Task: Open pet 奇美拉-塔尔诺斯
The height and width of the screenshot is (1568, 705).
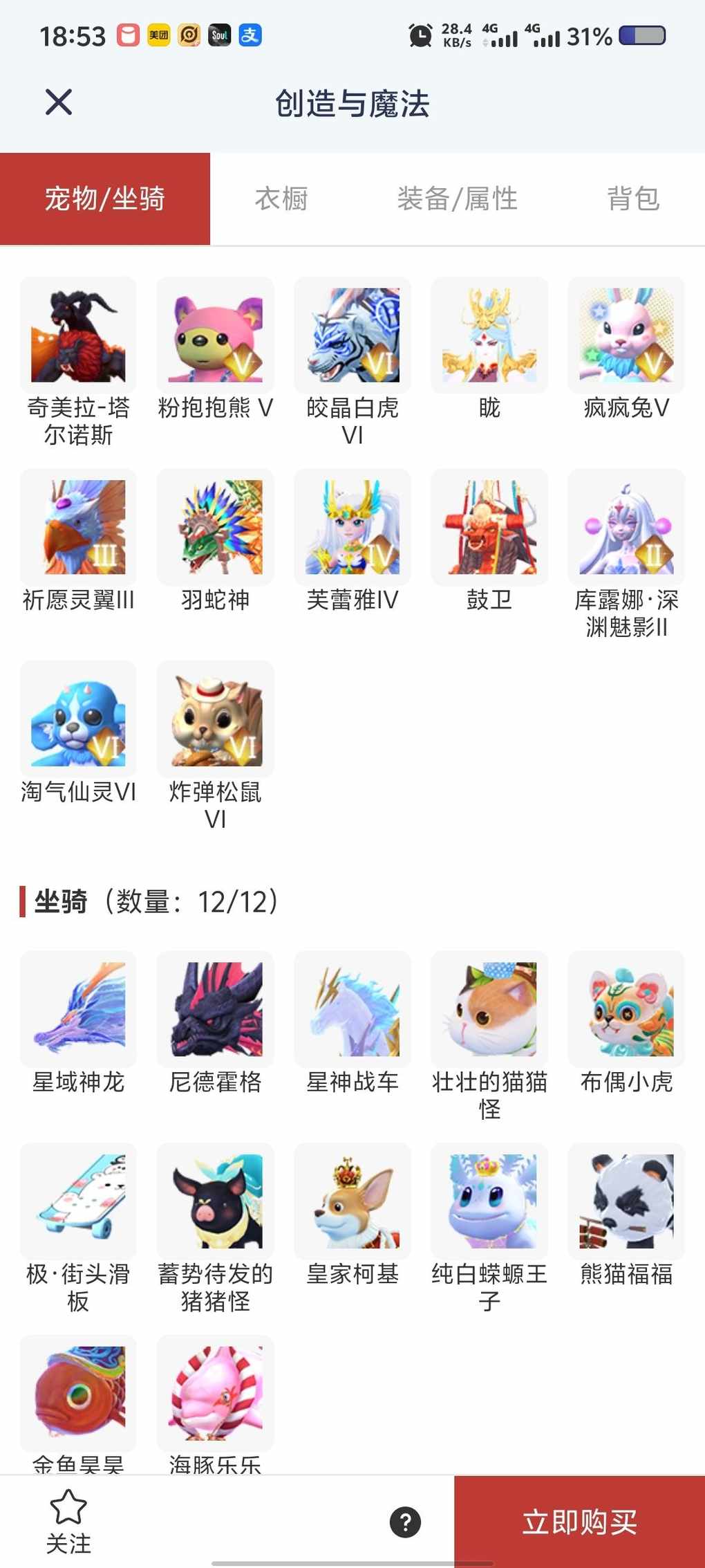Action: pyautogui.click(x=78, y=336)
